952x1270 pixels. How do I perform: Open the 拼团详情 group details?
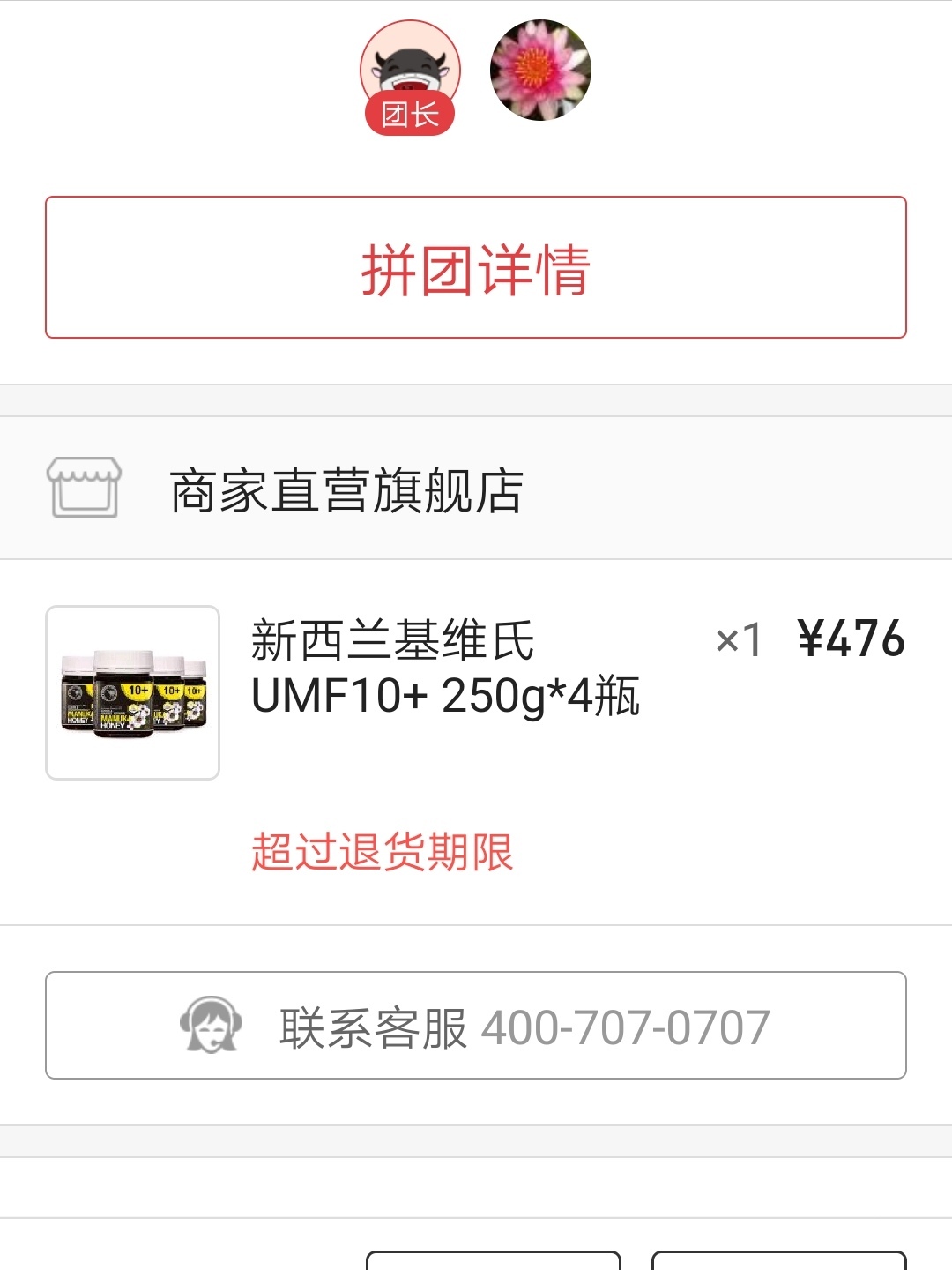pos(475,267)
